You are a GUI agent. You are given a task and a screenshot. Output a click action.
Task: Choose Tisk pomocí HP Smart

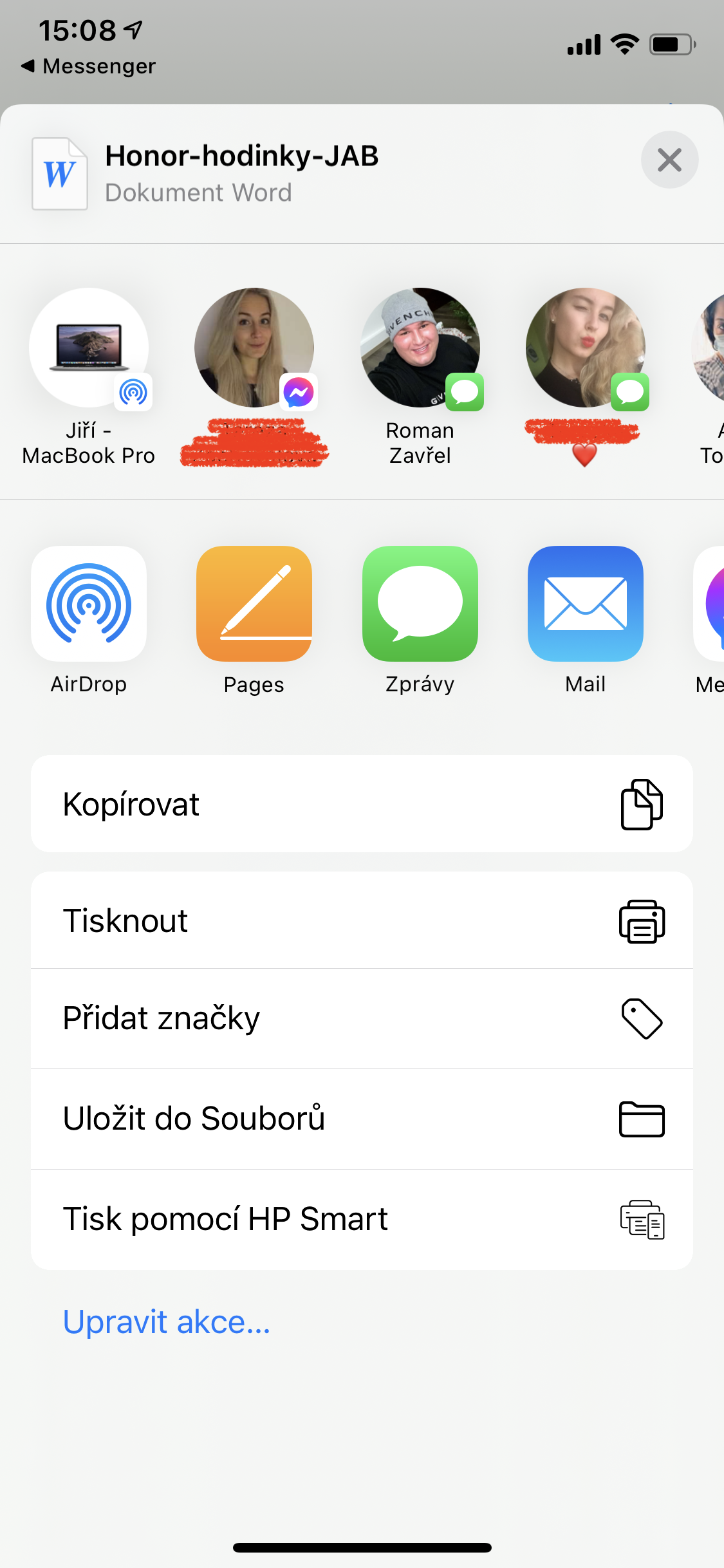362,1219
